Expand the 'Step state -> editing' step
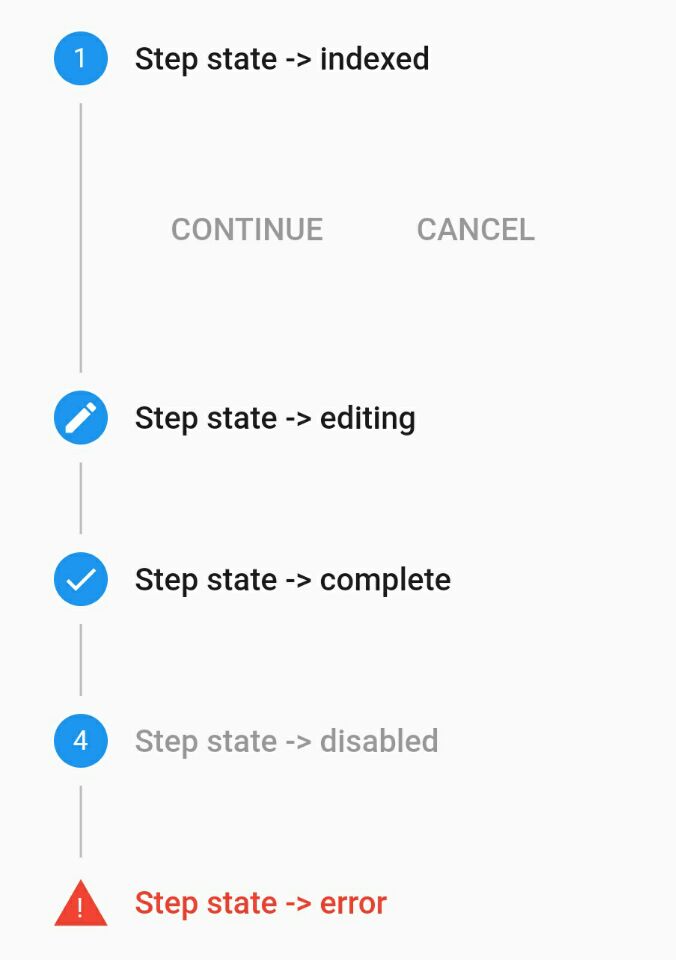Screen dimensions: 676x960 tap(274, 418)
